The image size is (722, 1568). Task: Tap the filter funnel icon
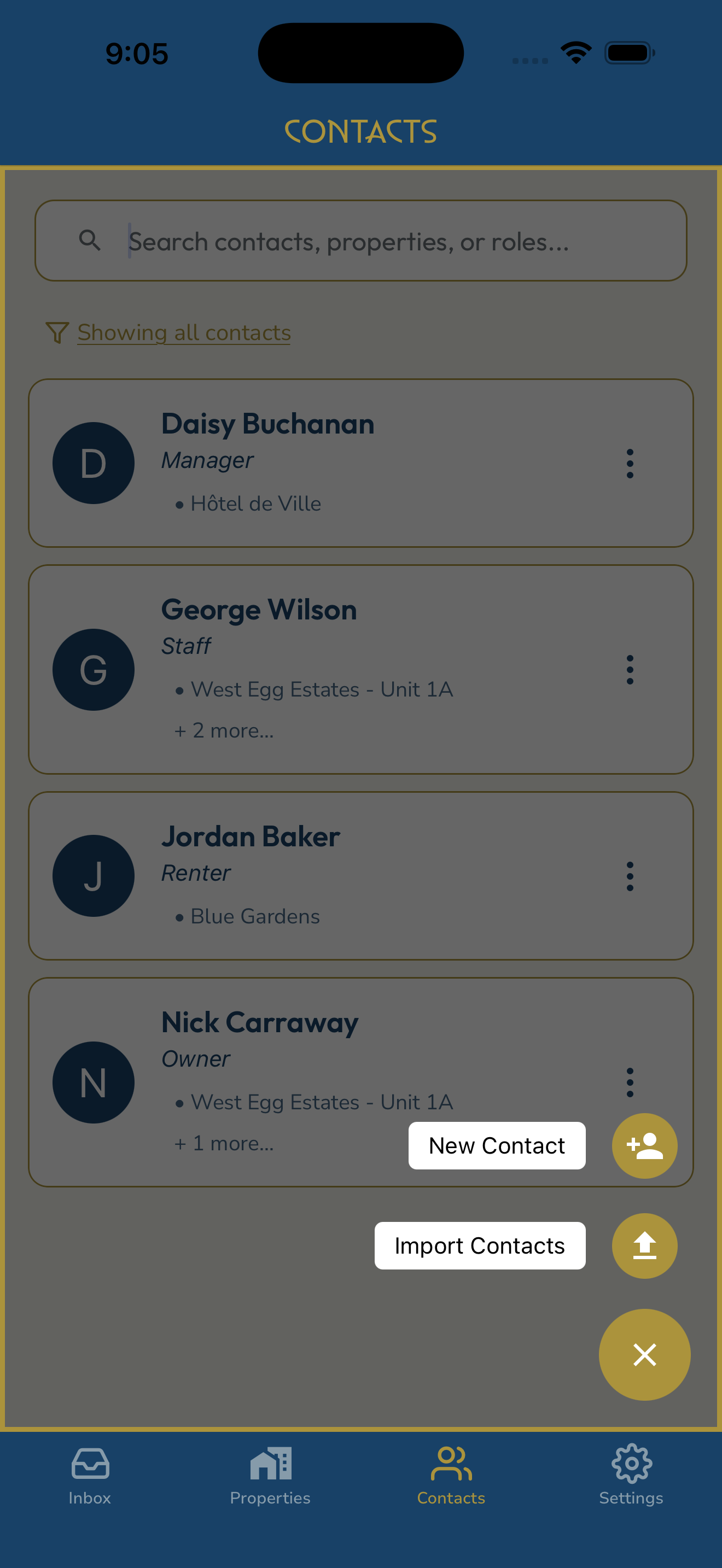pos(57,332)
